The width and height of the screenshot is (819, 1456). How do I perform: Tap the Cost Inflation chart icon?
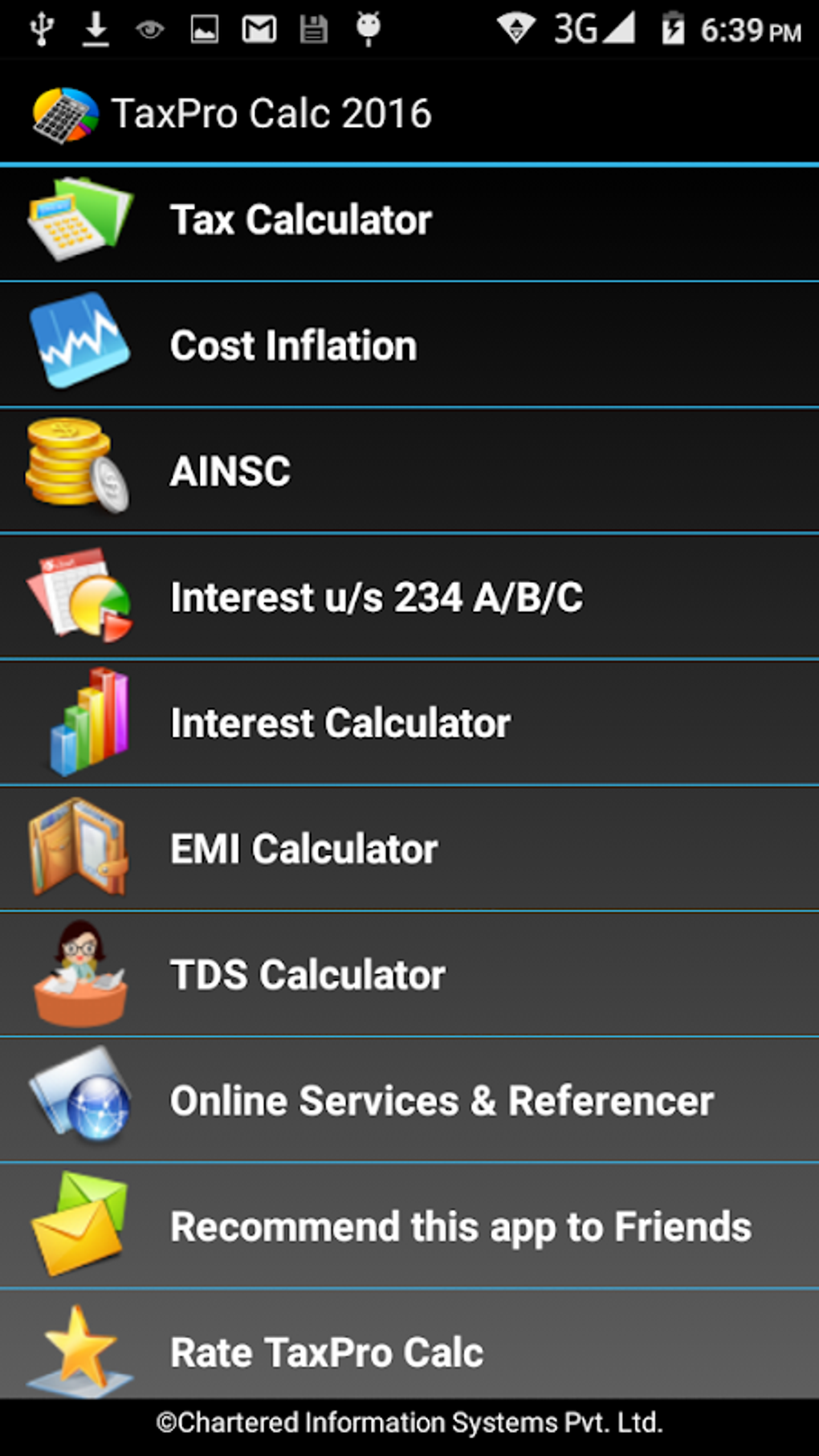pos(78,341)
